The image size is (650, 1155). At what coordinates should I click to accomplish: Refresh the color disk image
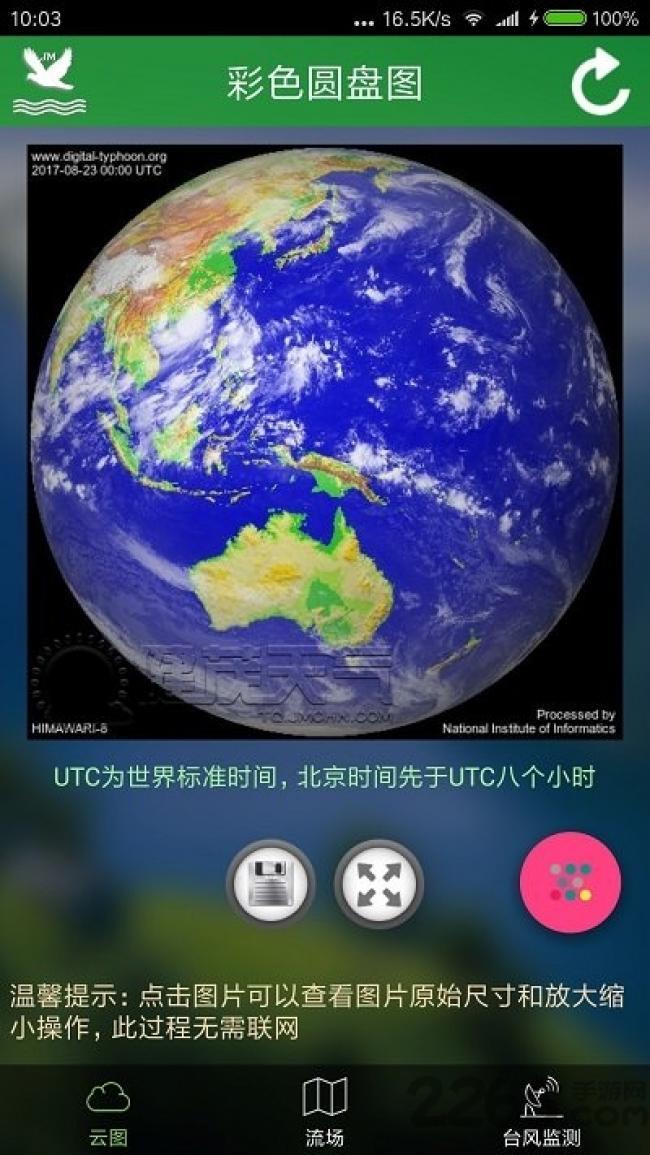click(601, 85)
